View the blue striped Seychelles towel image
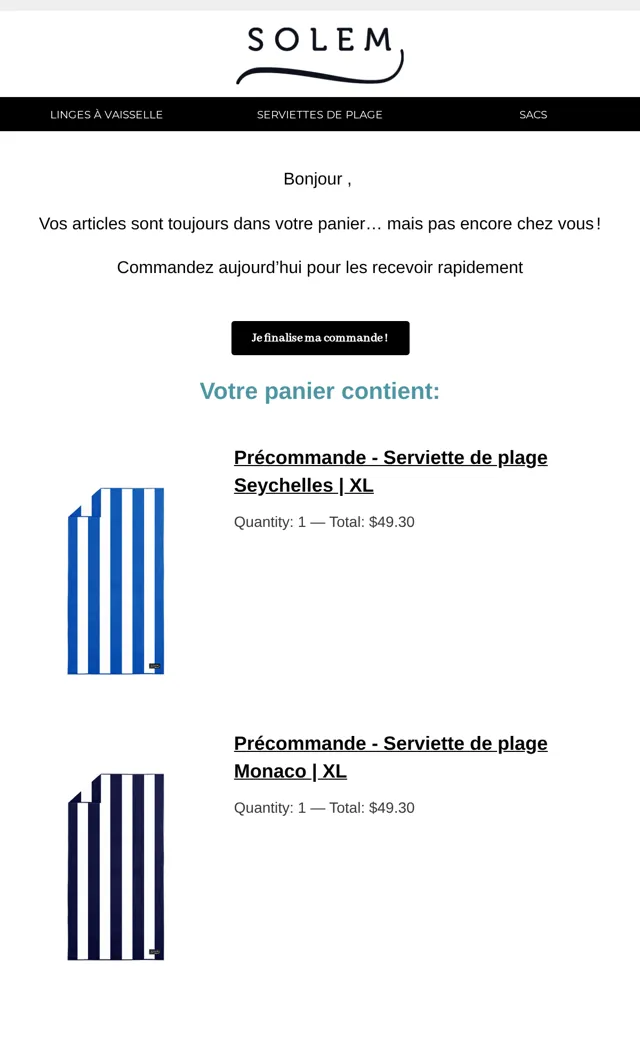The image size is (640, 1040). pyautogui.click(x=116, y=581)
